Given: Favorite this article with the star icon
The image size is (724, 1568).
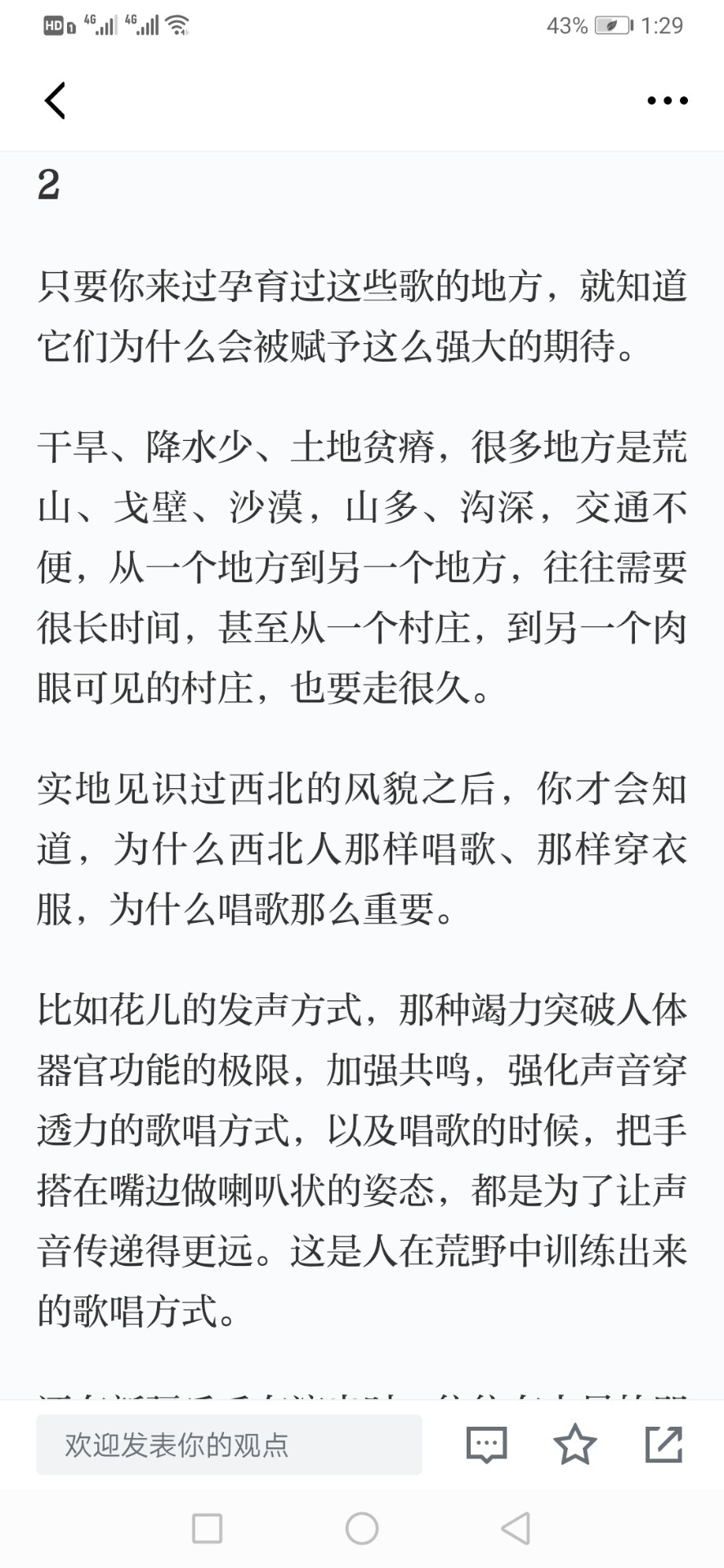Looking at the screenshot, I should coord(575,1444).
